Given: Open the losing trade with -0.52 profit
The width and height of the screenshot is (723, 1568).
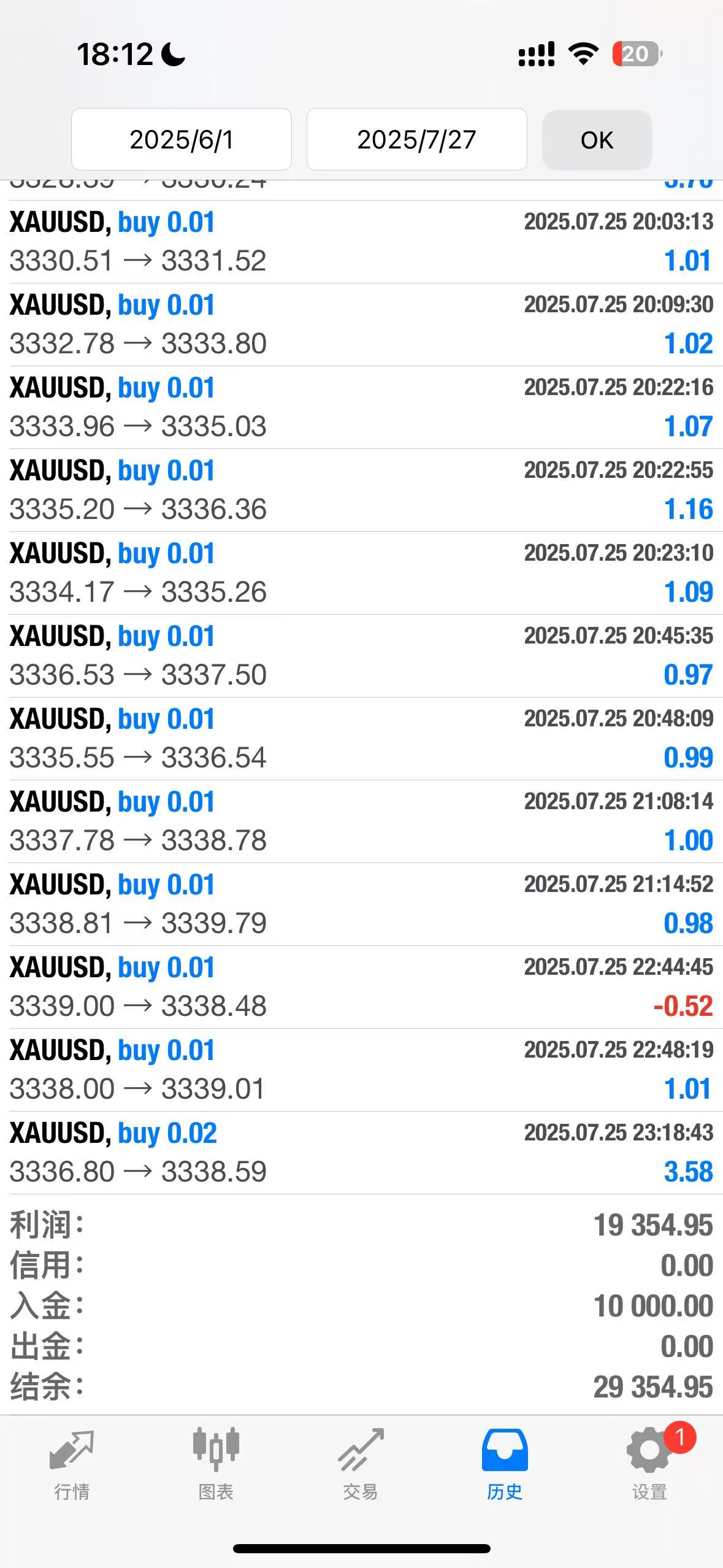Looking at the screenshot, I should (x=361, y=987).
